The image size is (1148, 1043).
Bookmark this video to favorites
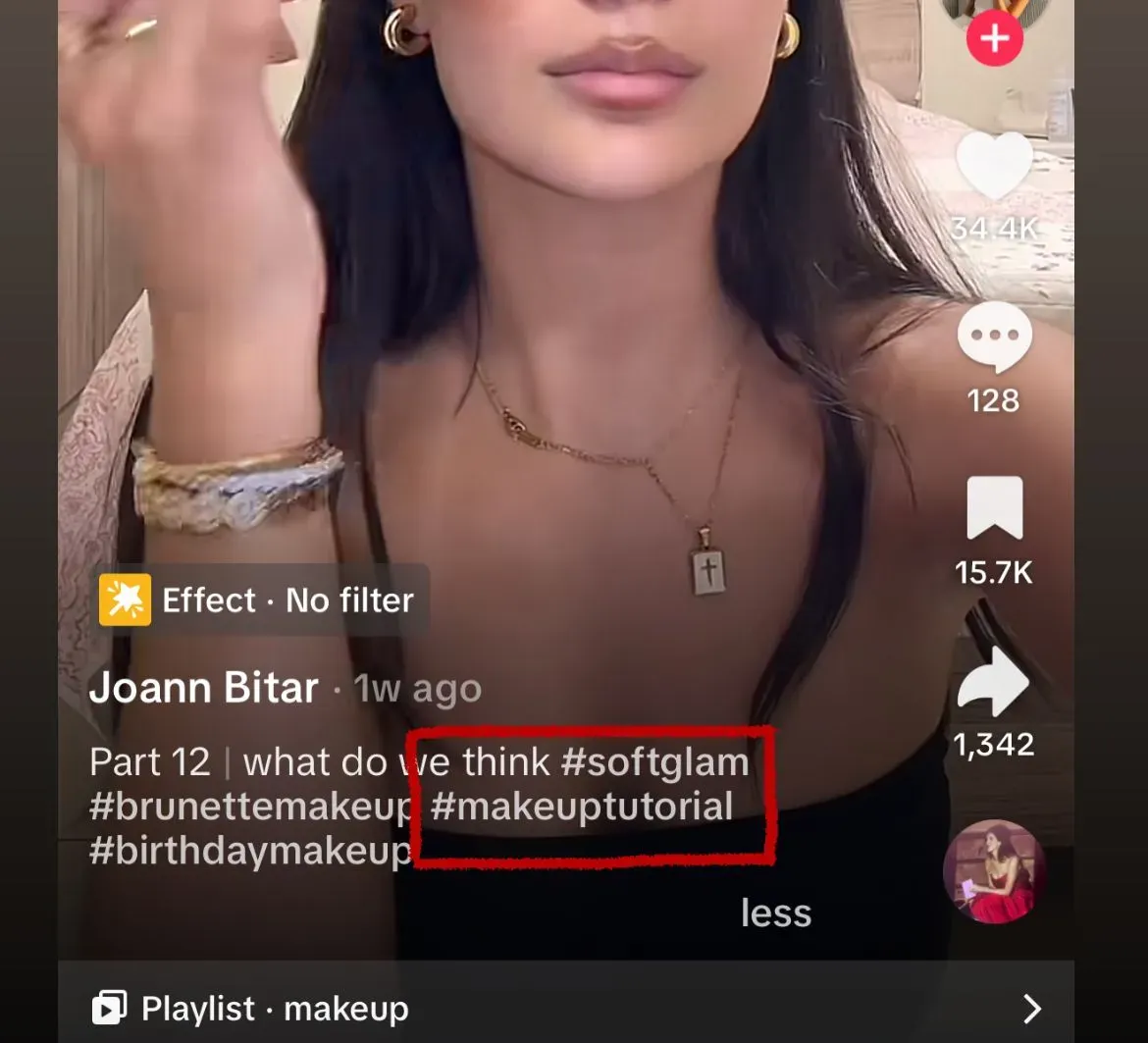[x=994, y=509]
